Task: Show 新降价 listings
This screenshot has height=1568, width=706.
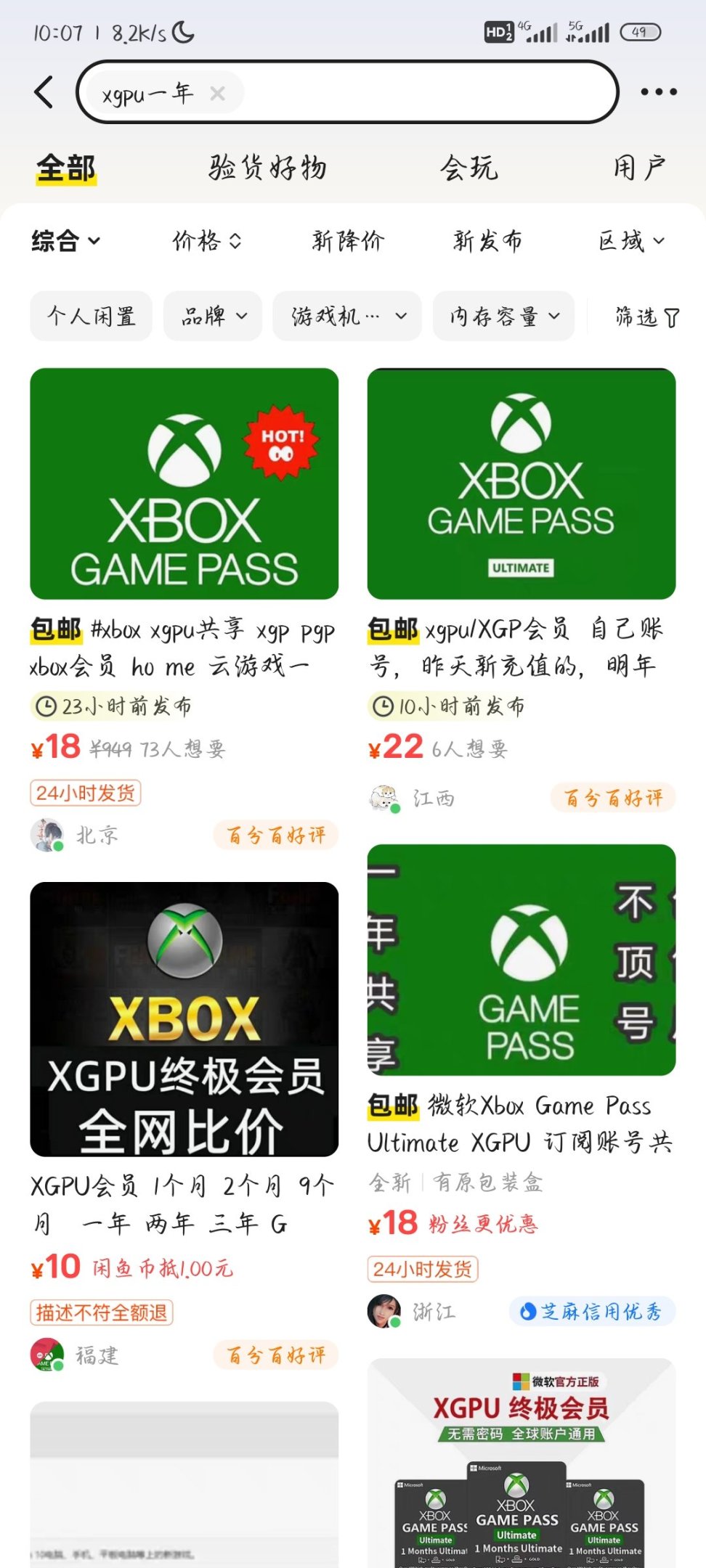Action: pyautogui.click(x=347, y=240)
